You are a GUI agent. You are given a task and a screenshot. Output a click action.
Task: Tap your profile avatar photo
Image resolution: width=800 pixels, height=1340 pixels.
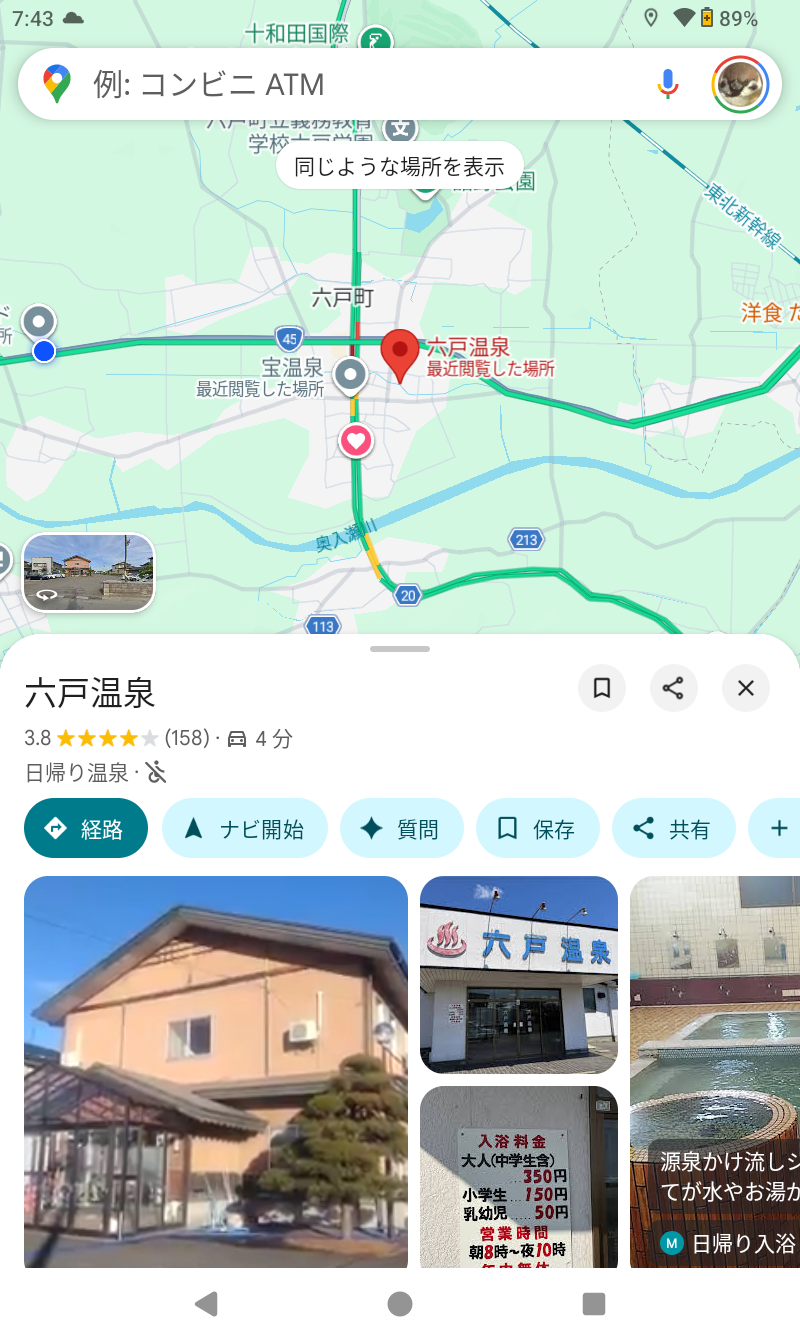739,84
